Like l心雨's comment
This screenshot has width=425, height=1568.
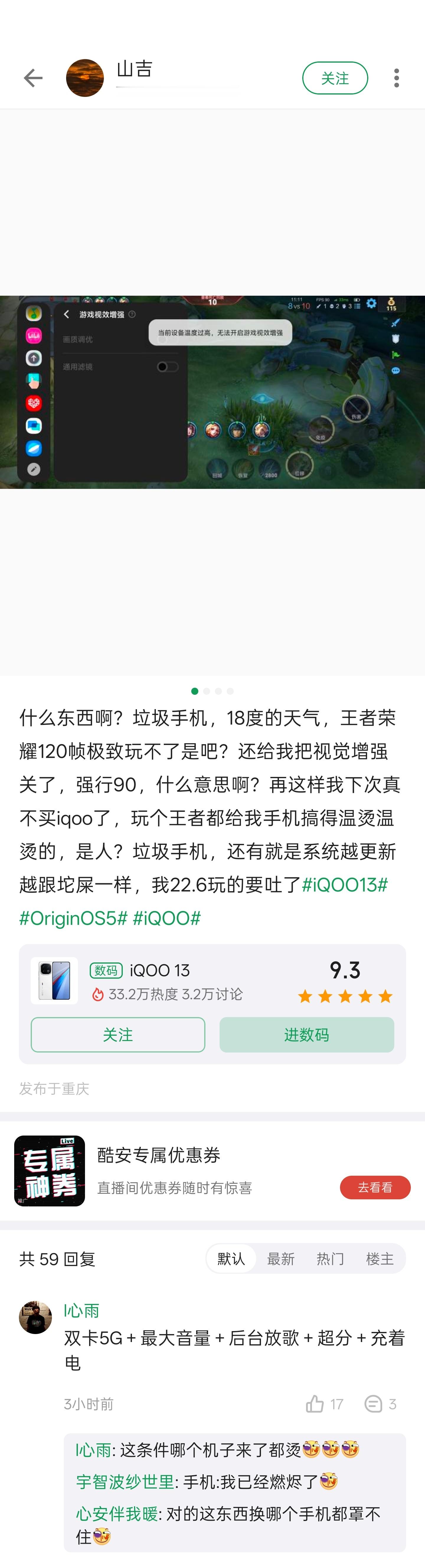point(324,1404)
